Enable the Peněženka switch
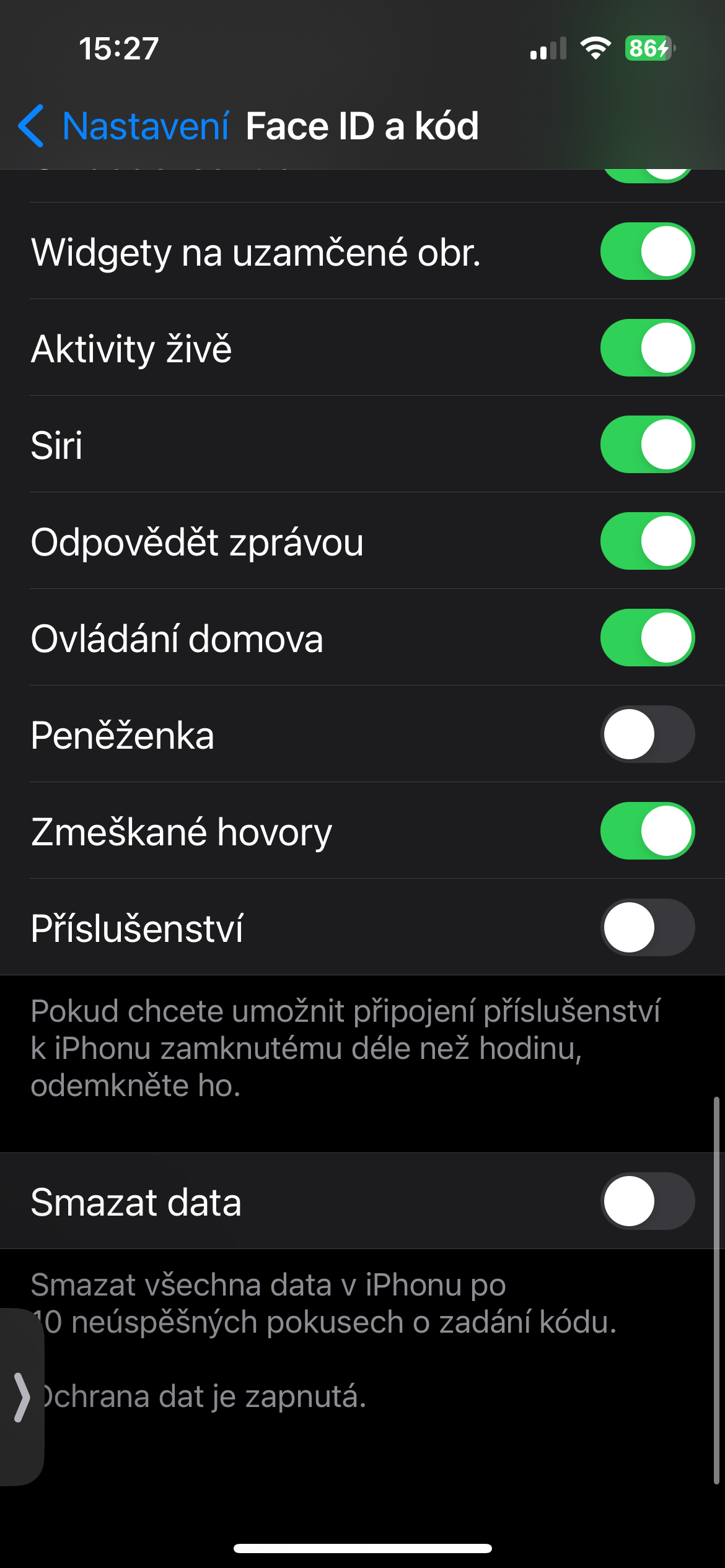 [647, 734]
